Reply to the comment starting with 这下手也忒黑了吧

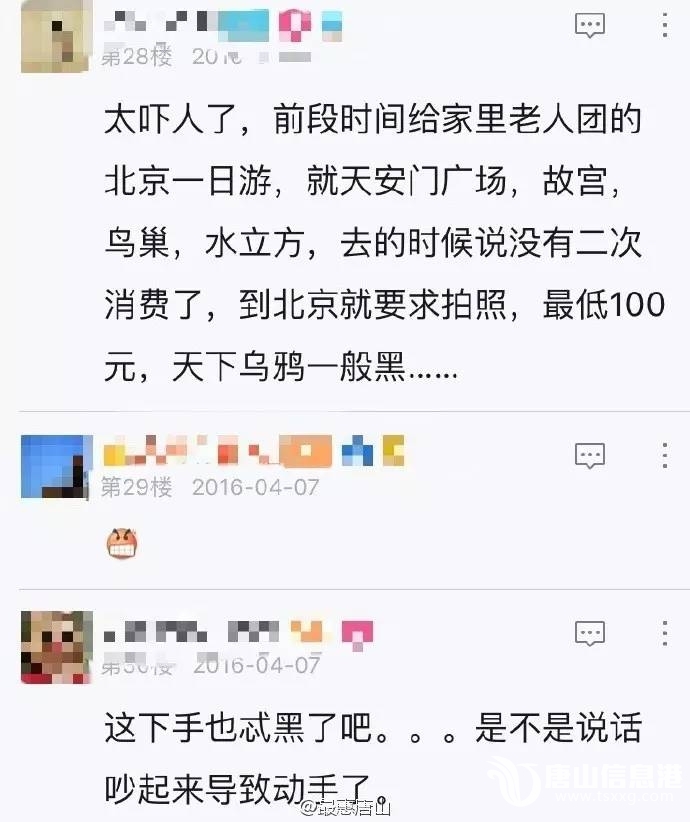click(x=590, y=633)
